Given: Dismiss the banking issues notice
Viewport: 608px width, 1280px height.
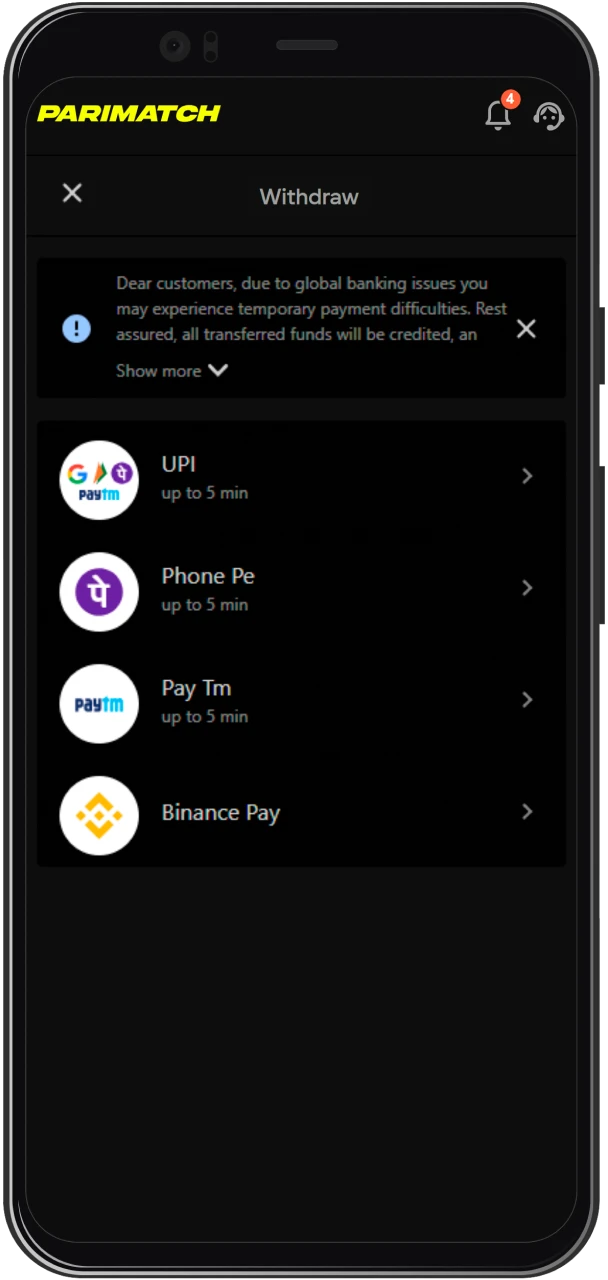Looking at the screenshot, I should tap(526, 329).
